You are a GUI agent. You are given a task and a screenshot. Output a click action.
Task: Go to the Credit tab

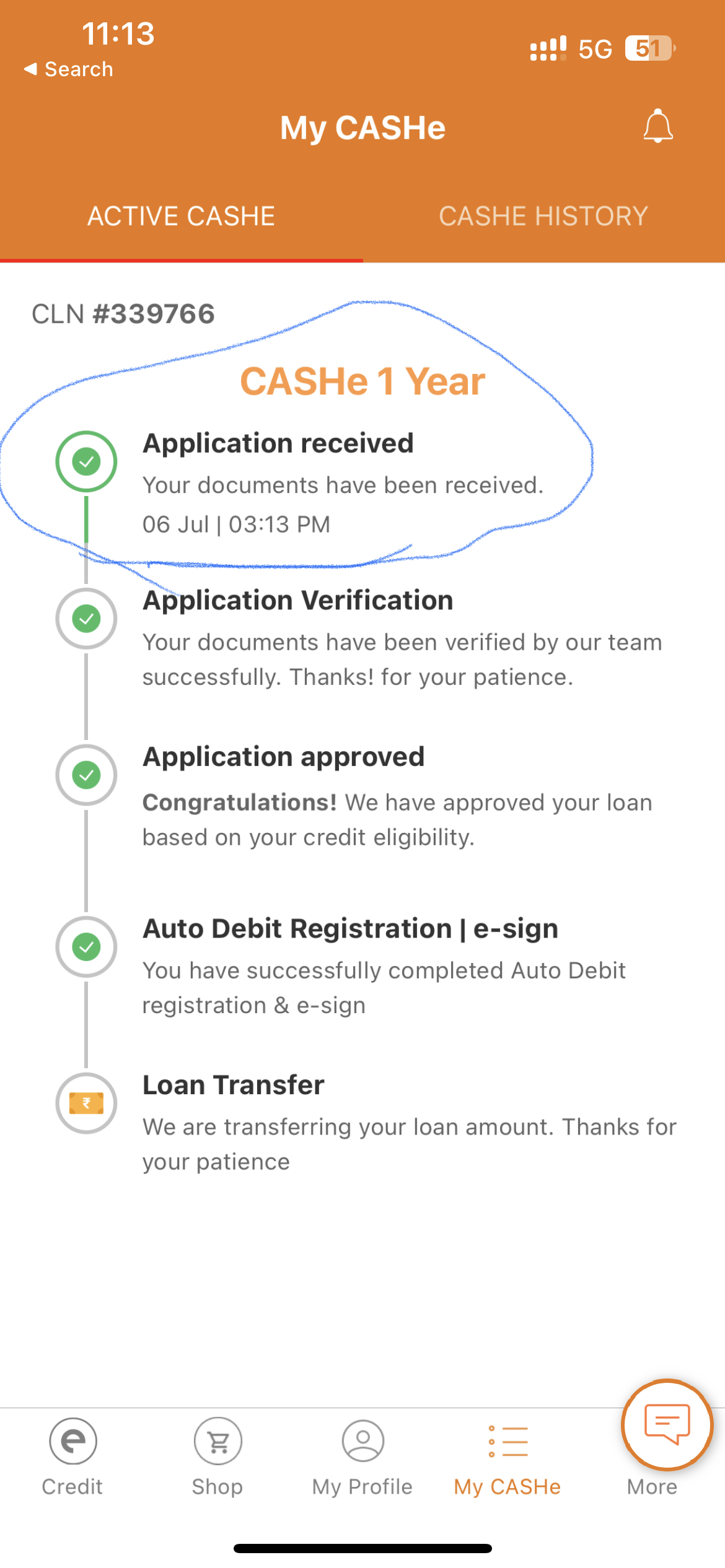point(72,1455)
